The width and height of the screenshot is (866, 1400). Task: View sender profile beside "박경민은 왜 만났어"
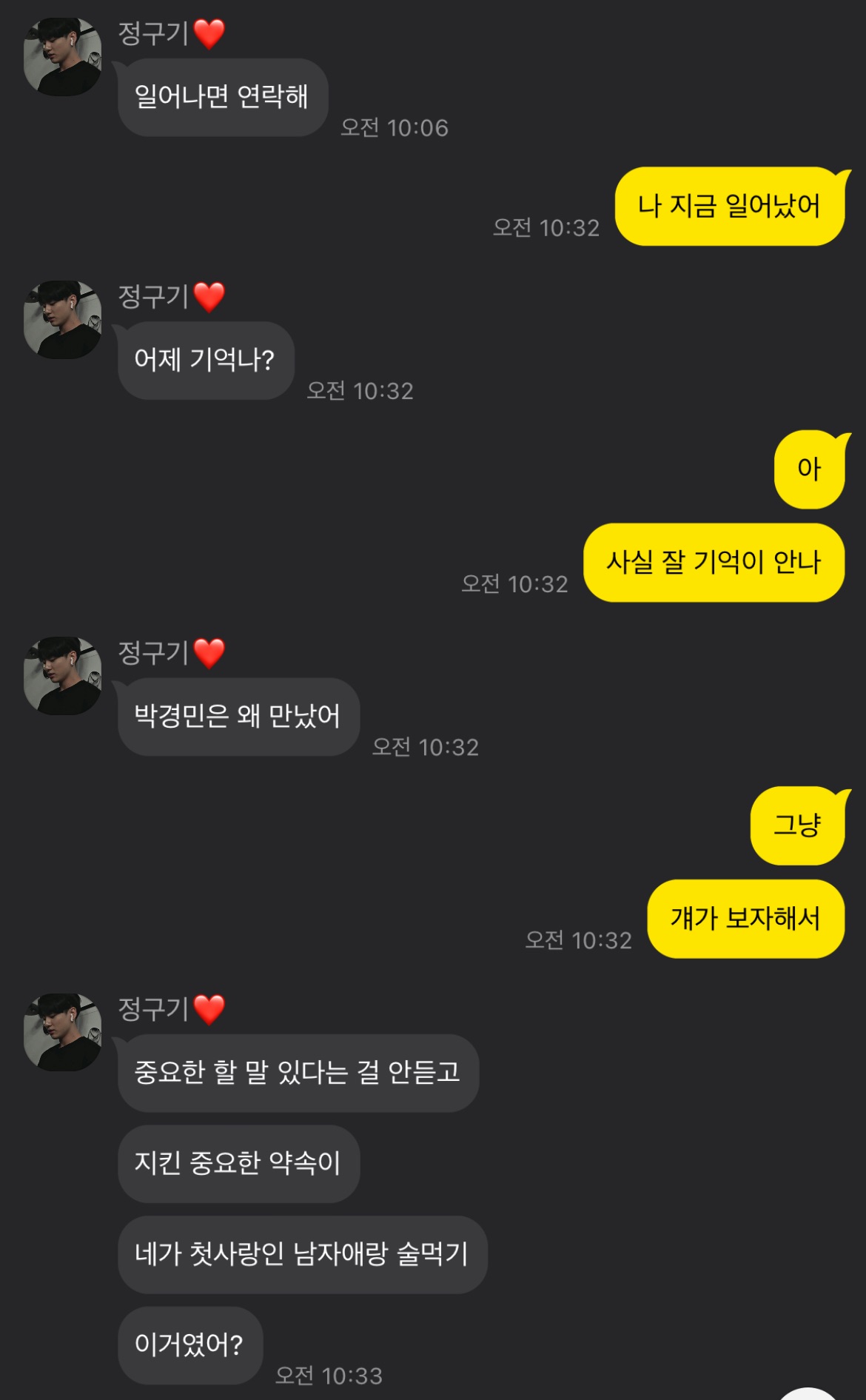point(62,676)
